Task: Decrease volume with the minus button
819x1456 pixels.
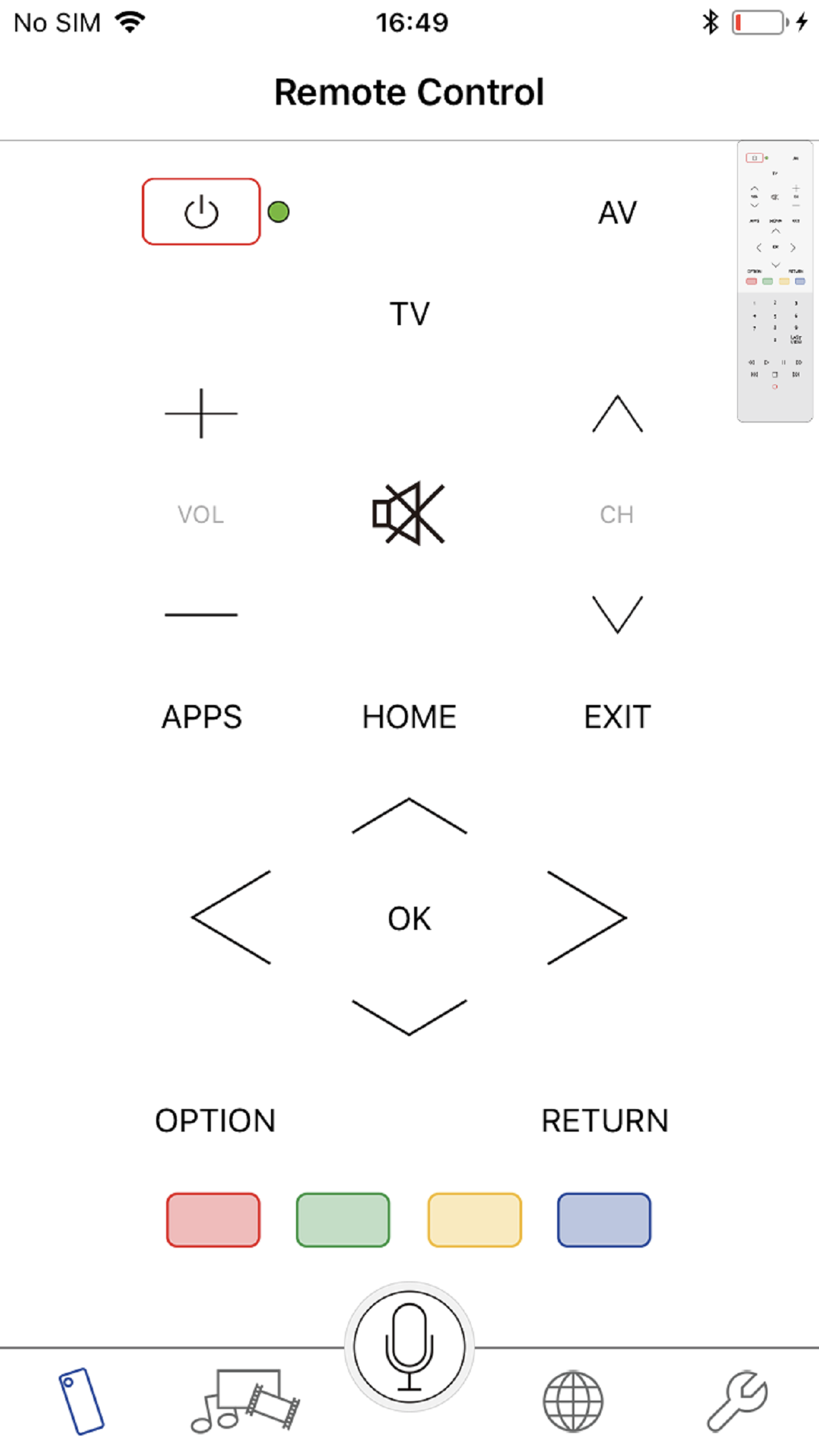Action: (x=201, y=615)
